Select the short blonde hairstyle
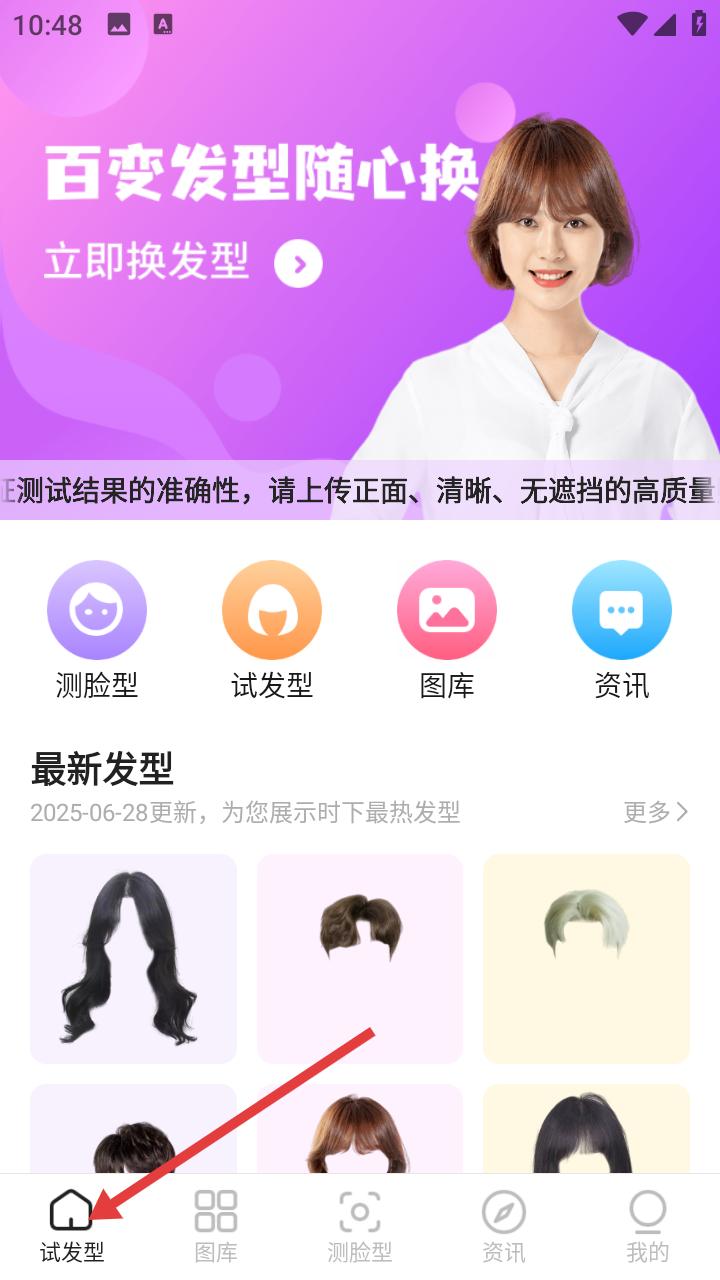This screenshot has height=1280, width=720. tap(587, 958)
